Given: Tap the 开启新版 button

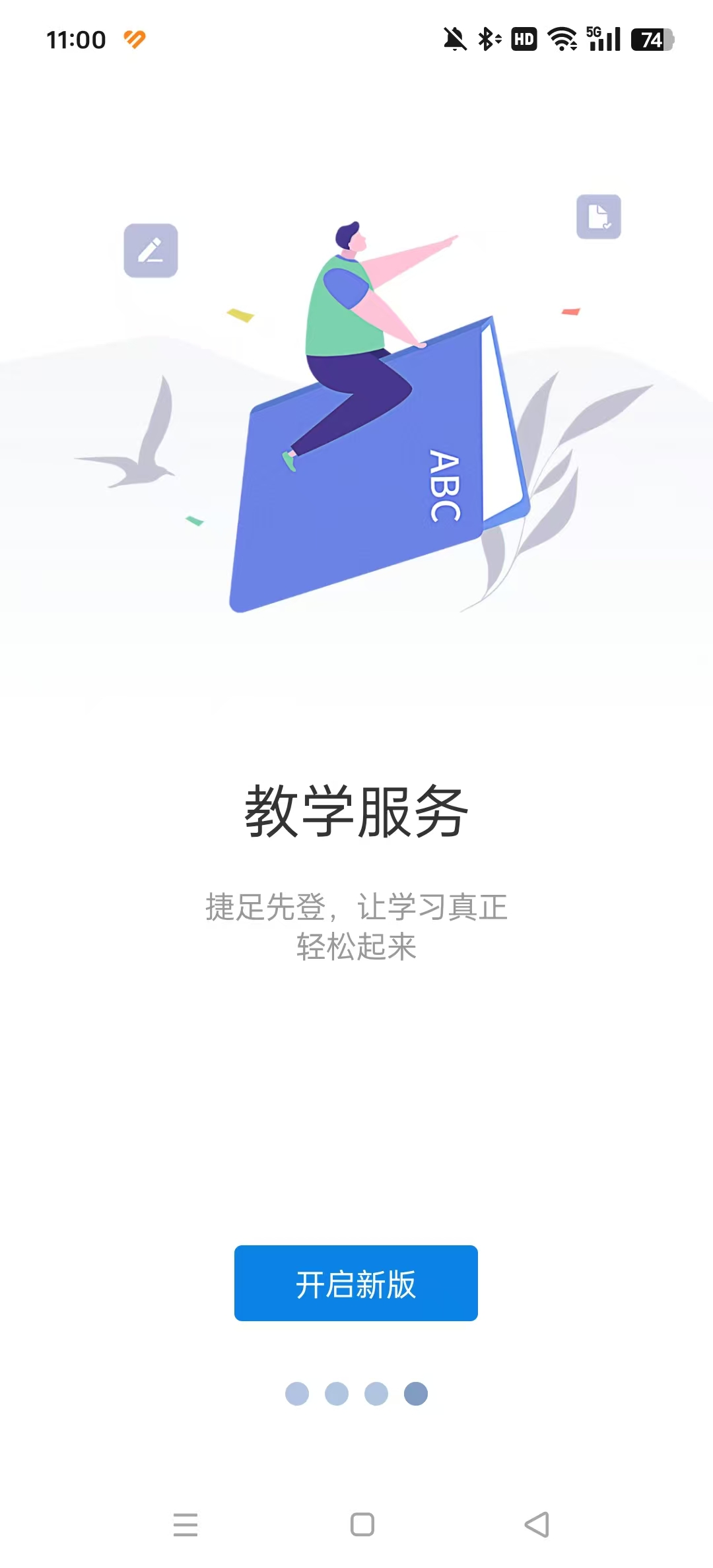Looking at the screenshot, I should 356,1284.
